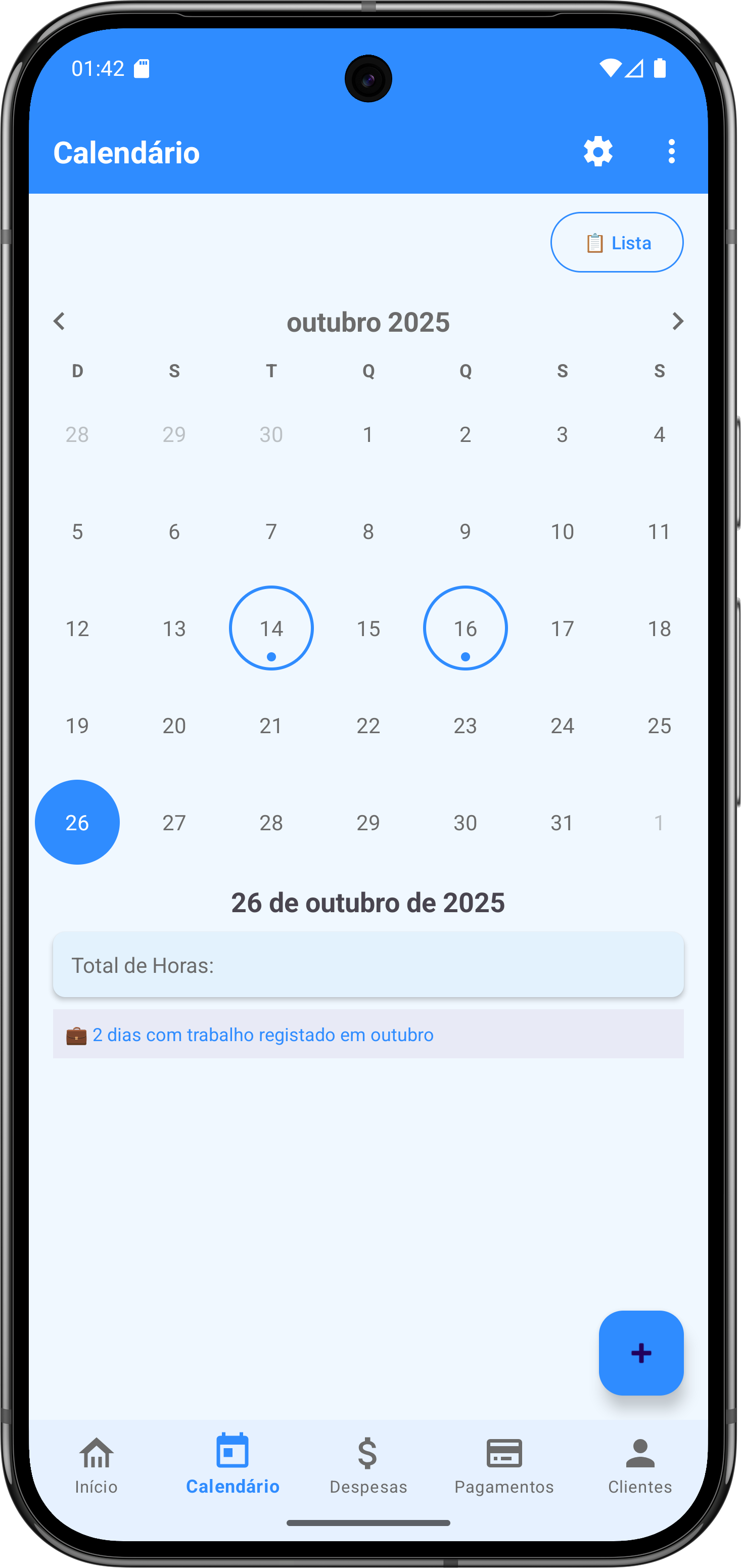Viewport: 741px width, 1568px height.
Task: Go to the next month
Action: 677,322
